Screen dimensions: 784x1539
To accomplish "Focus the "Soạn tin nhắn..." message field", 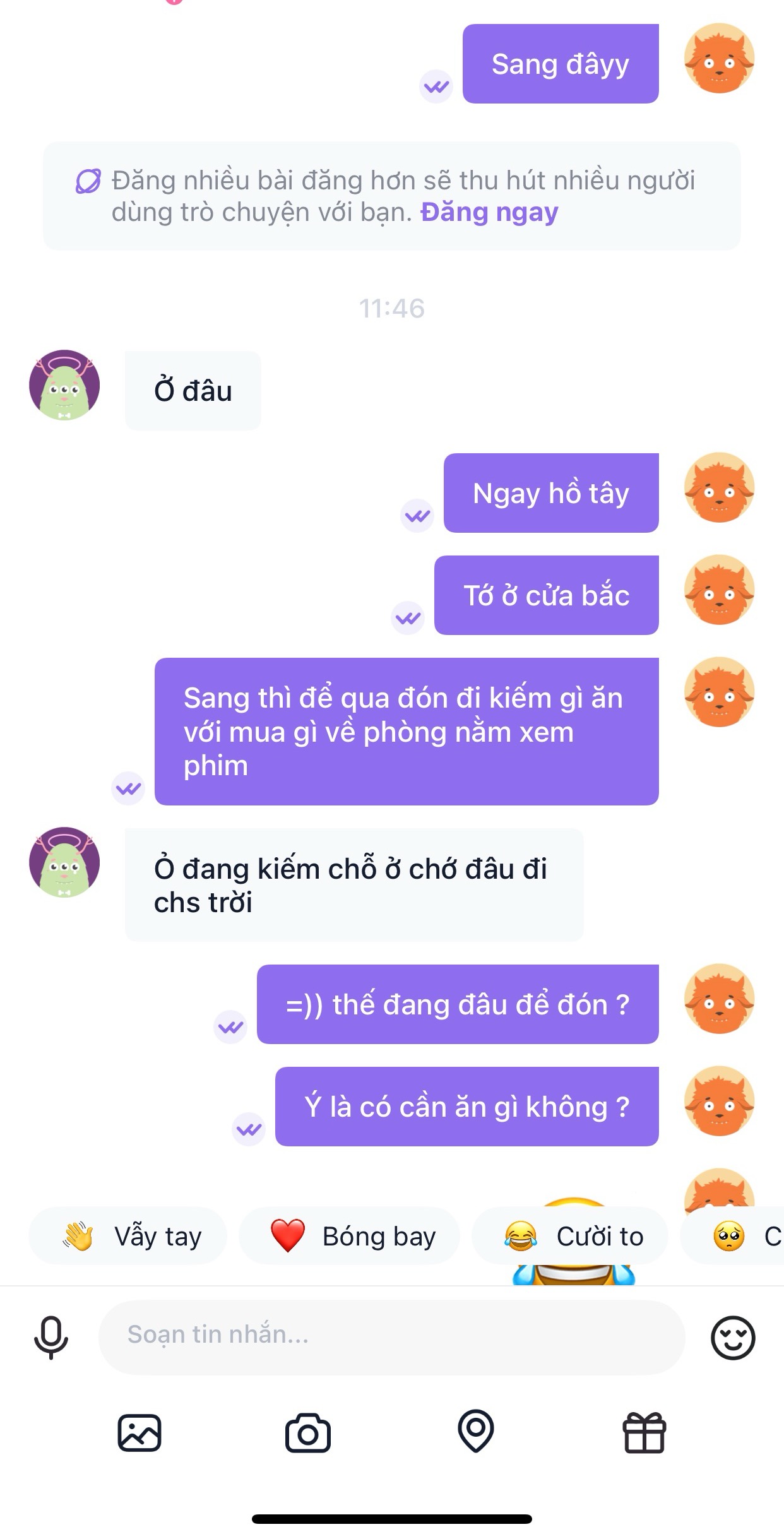I will [391, 1337].
